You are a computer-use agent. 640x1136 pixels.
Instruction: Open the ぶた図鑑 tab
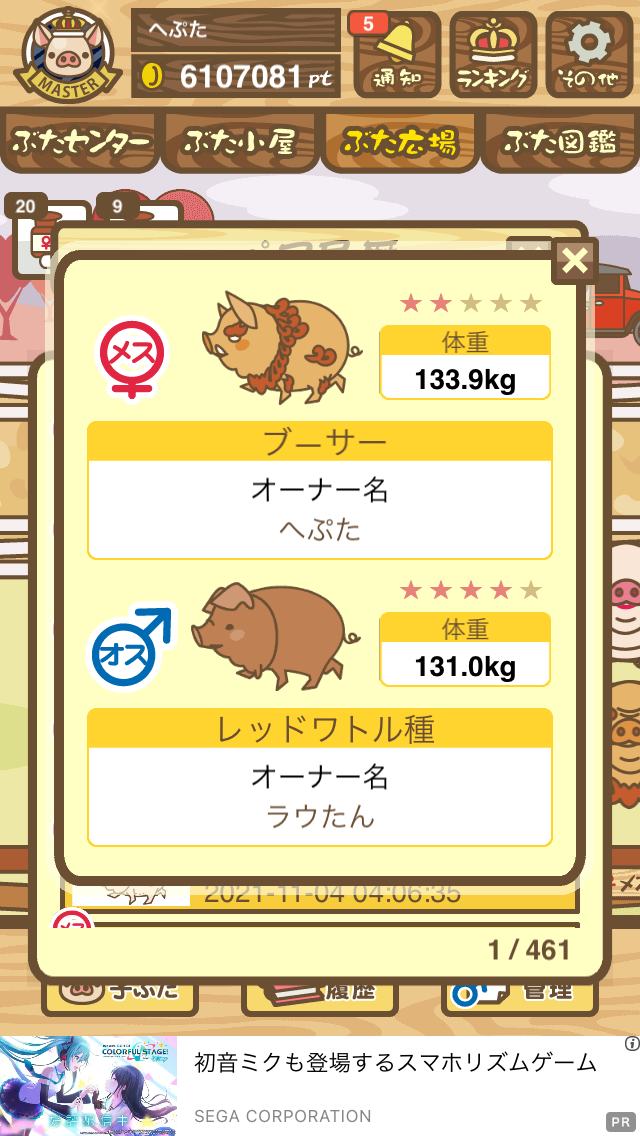coord(560,143)
